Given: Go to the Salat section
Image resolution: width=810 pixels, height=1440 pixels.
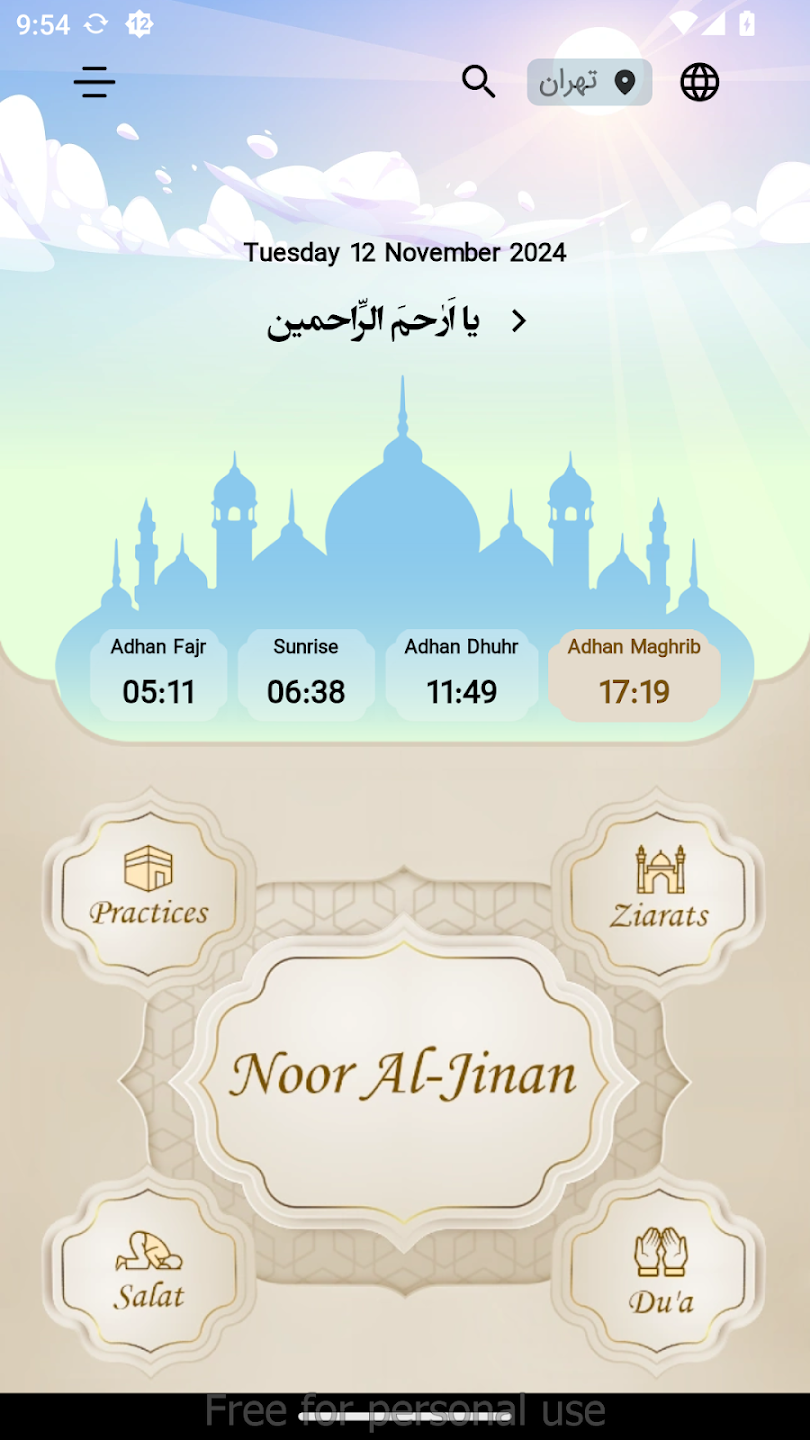Looking at the screenshot, I should pos(150,1270).
